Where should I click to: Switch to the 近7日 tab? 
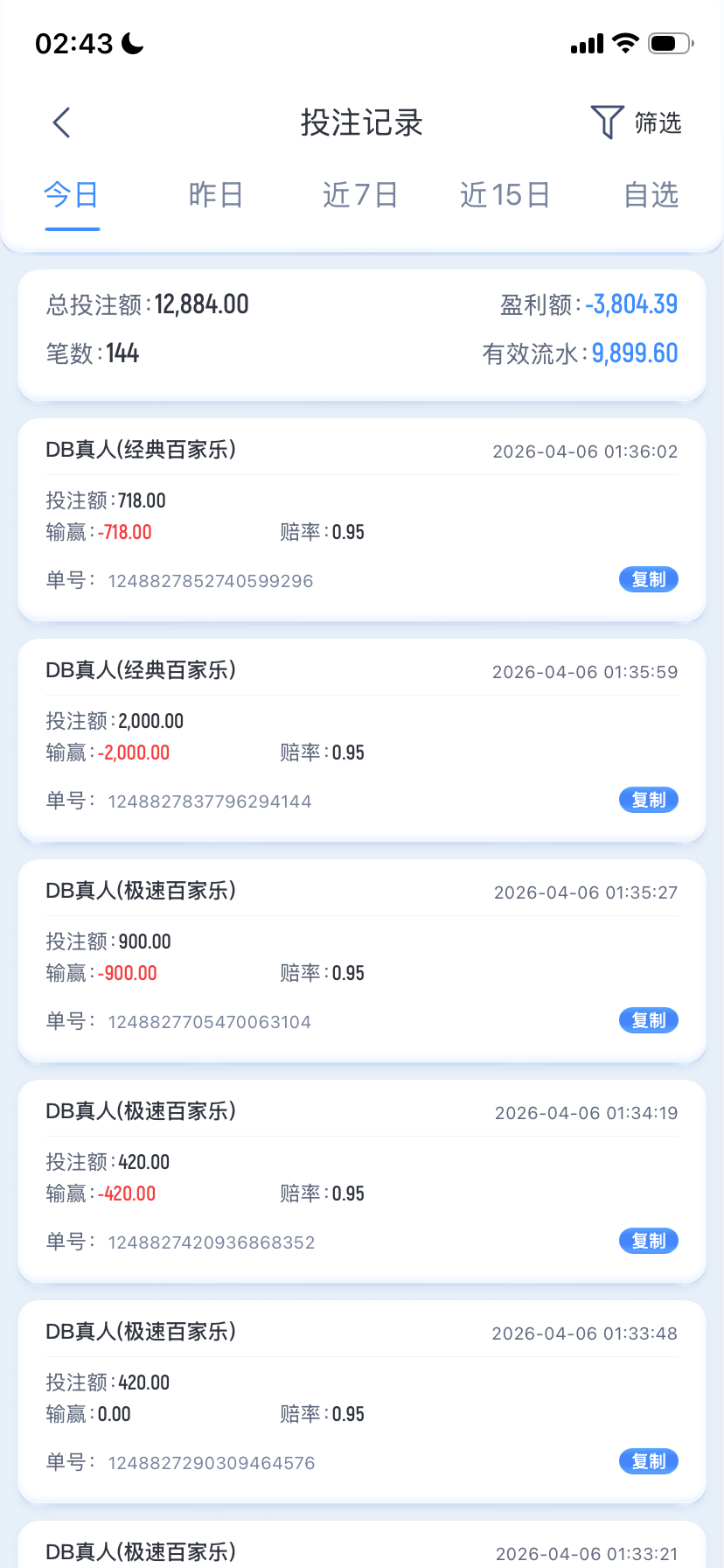[360, 194]
